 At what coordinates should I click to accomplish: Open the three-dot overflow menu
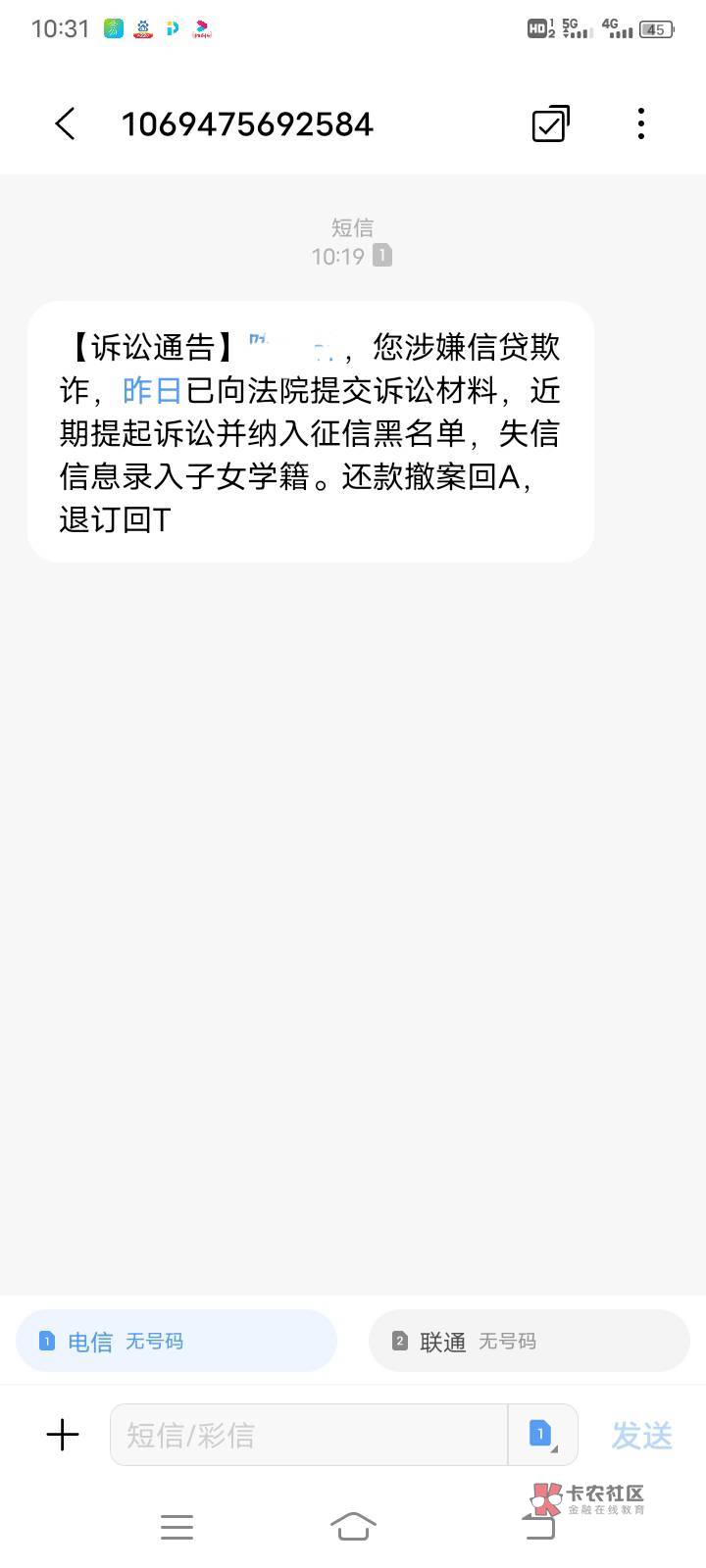640,124
